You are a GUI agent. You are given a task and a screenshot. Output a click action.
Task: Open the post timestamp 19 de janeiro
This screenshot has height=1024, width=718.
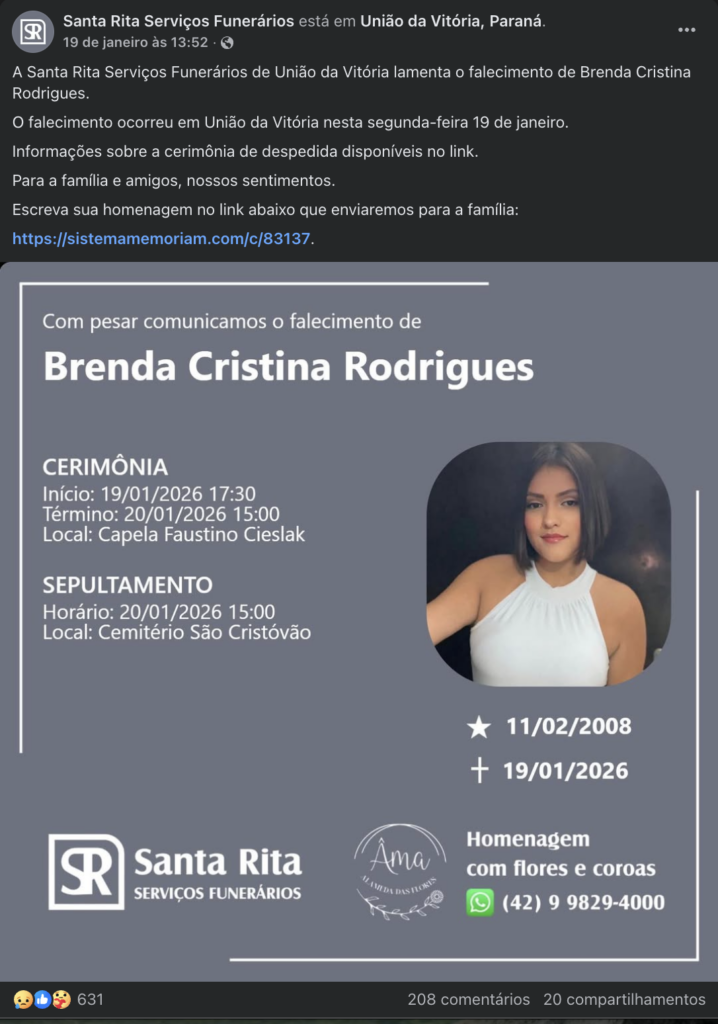click(135, 42)
